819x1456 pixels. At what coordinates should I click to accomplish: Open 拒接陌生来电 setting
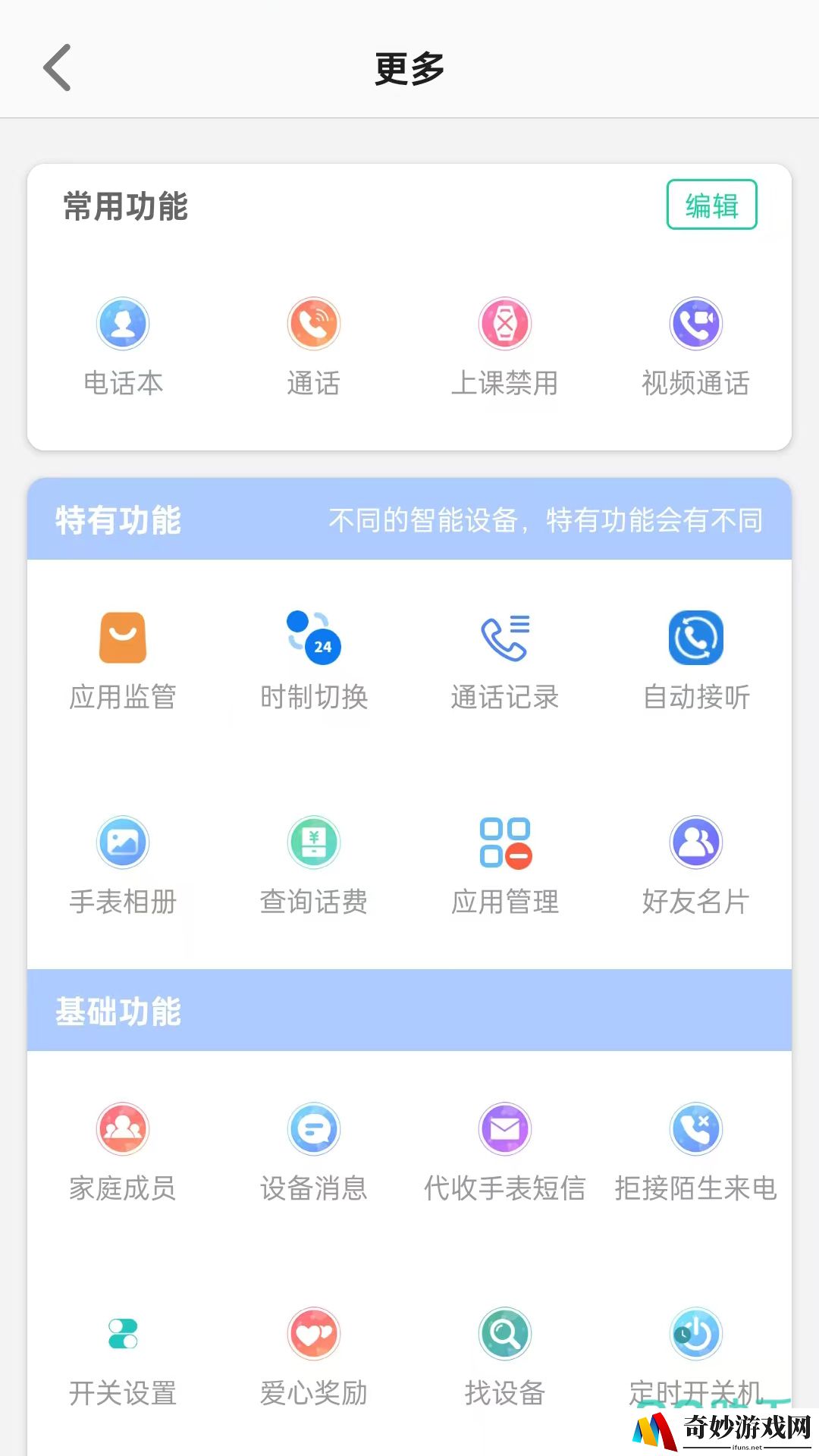tap(695, 1153)
